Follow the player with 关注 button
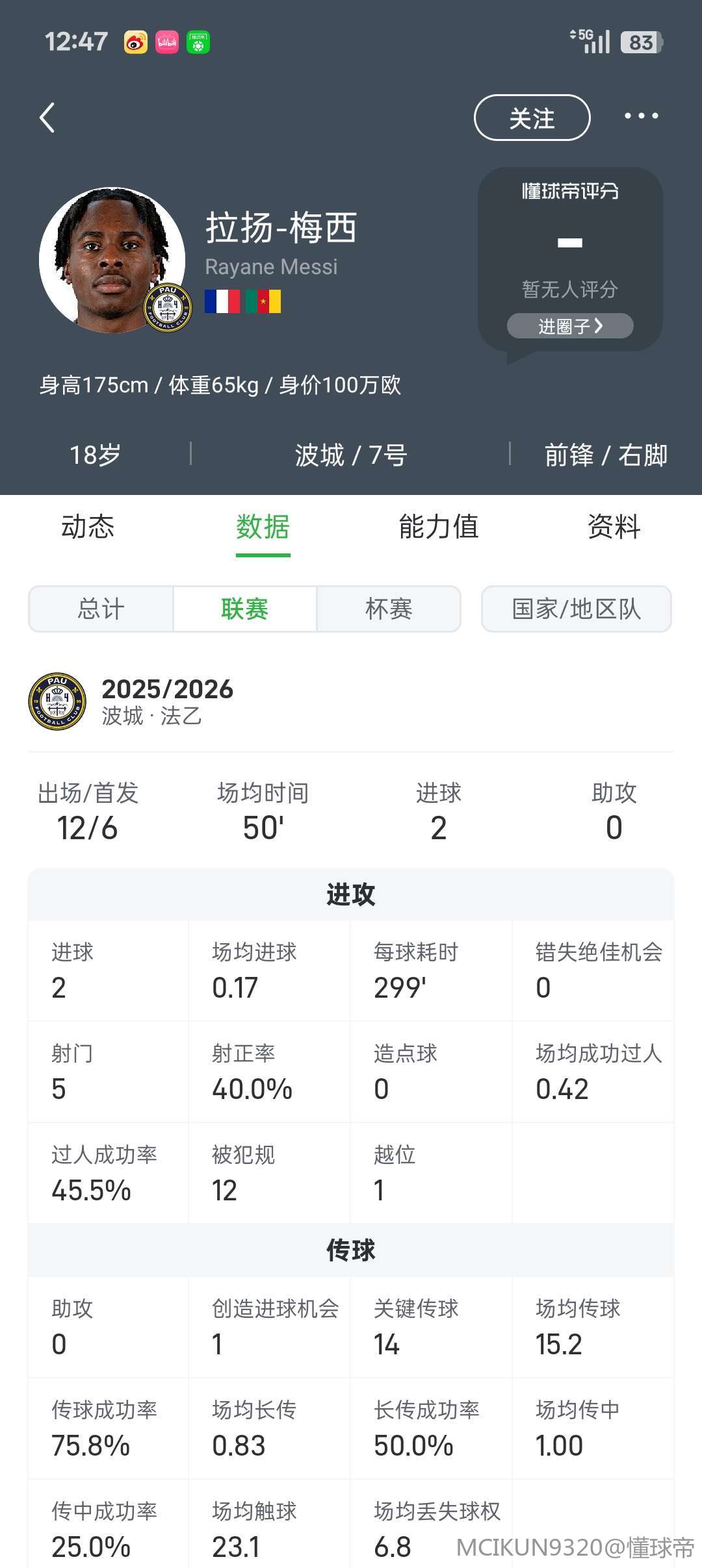The width and height of the screenshot is (702, 1568). tap(532, 118)
